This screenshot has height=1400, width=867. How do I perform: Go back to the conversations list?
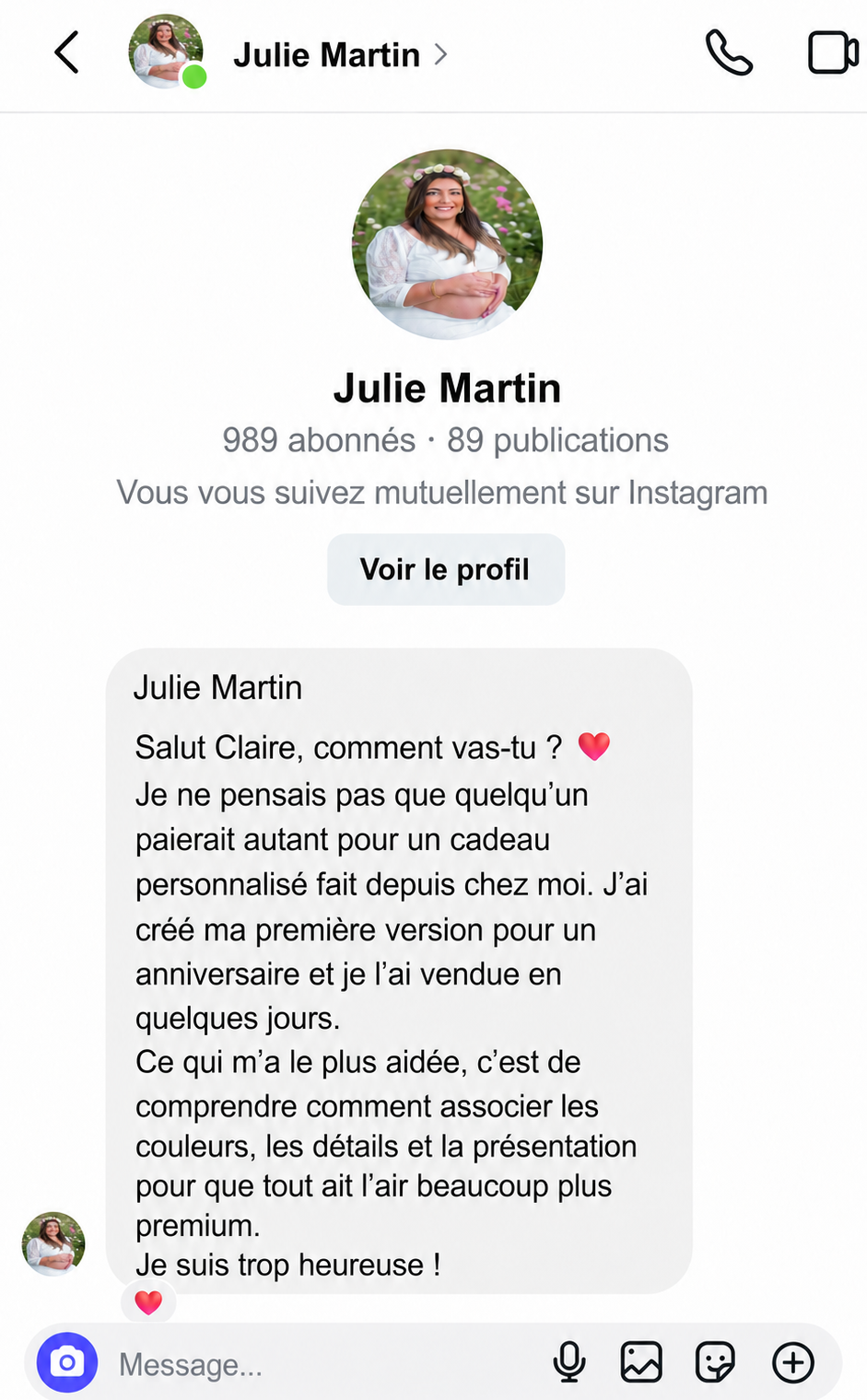click(x=67, y=52)
